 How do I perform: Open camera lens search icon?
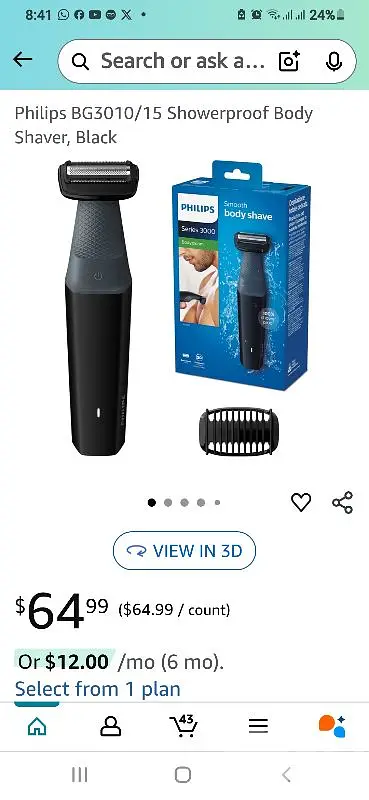click(x=288, y=62)
